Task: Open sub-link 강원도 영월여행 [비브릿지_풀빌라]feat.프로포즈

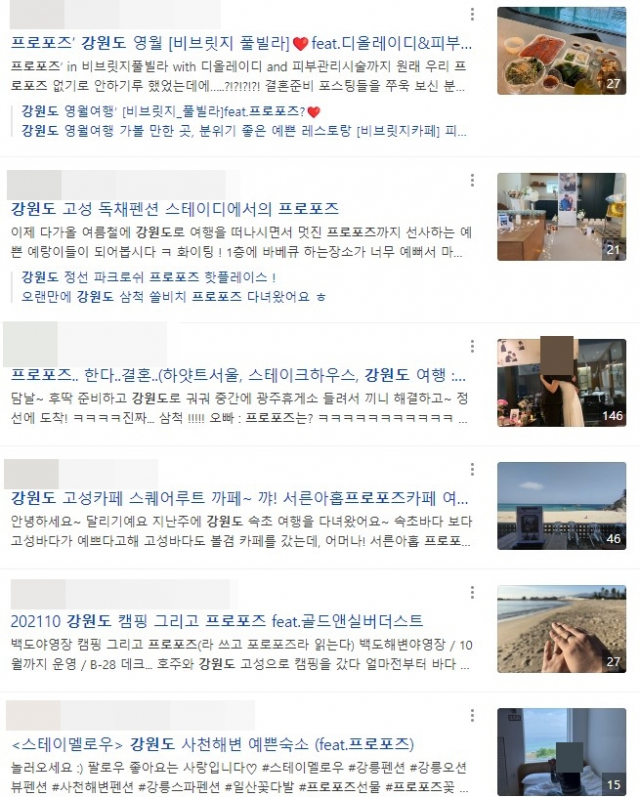Action: 170,111
